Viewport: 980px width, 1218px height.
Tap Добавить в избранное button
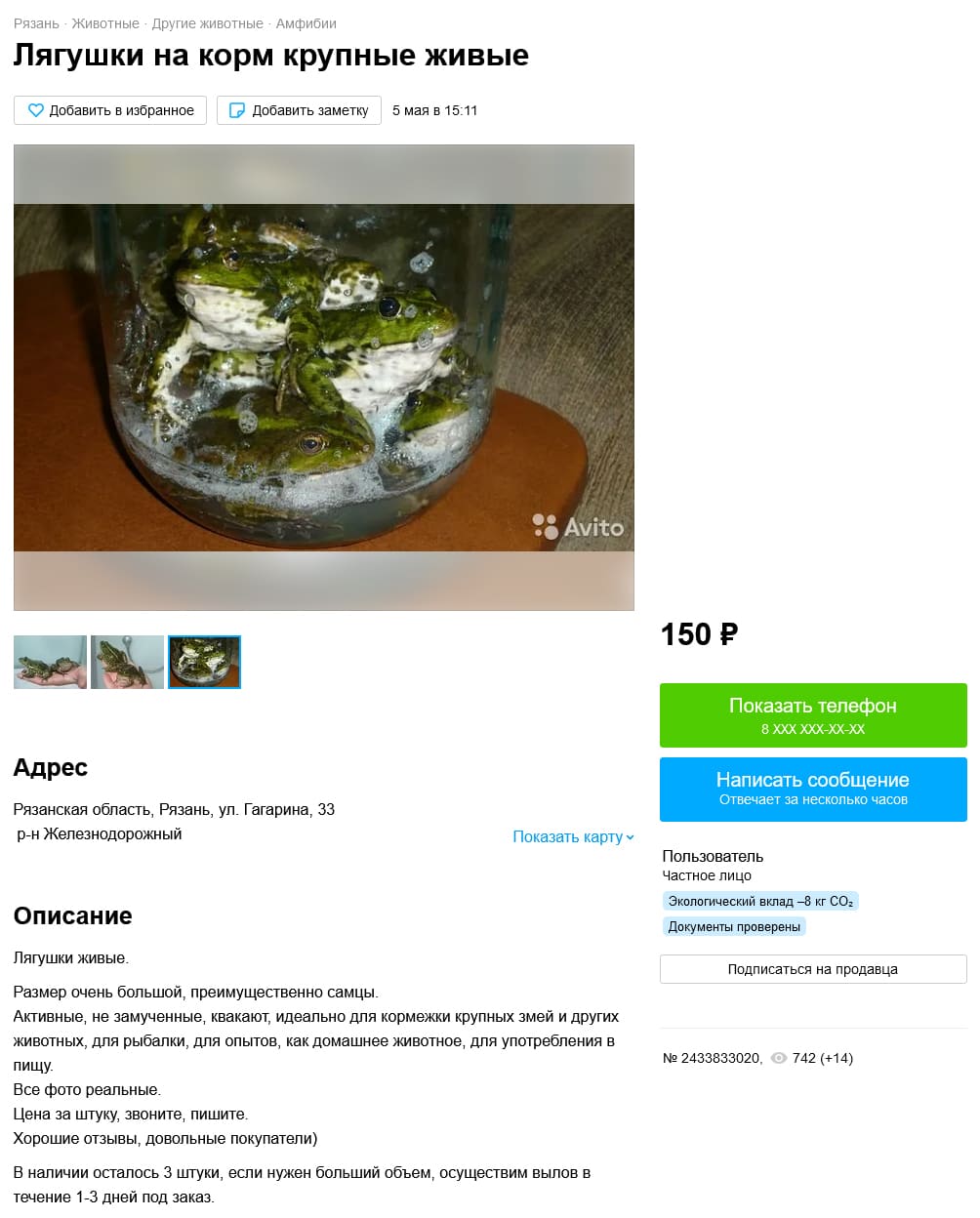click(110, 110)
